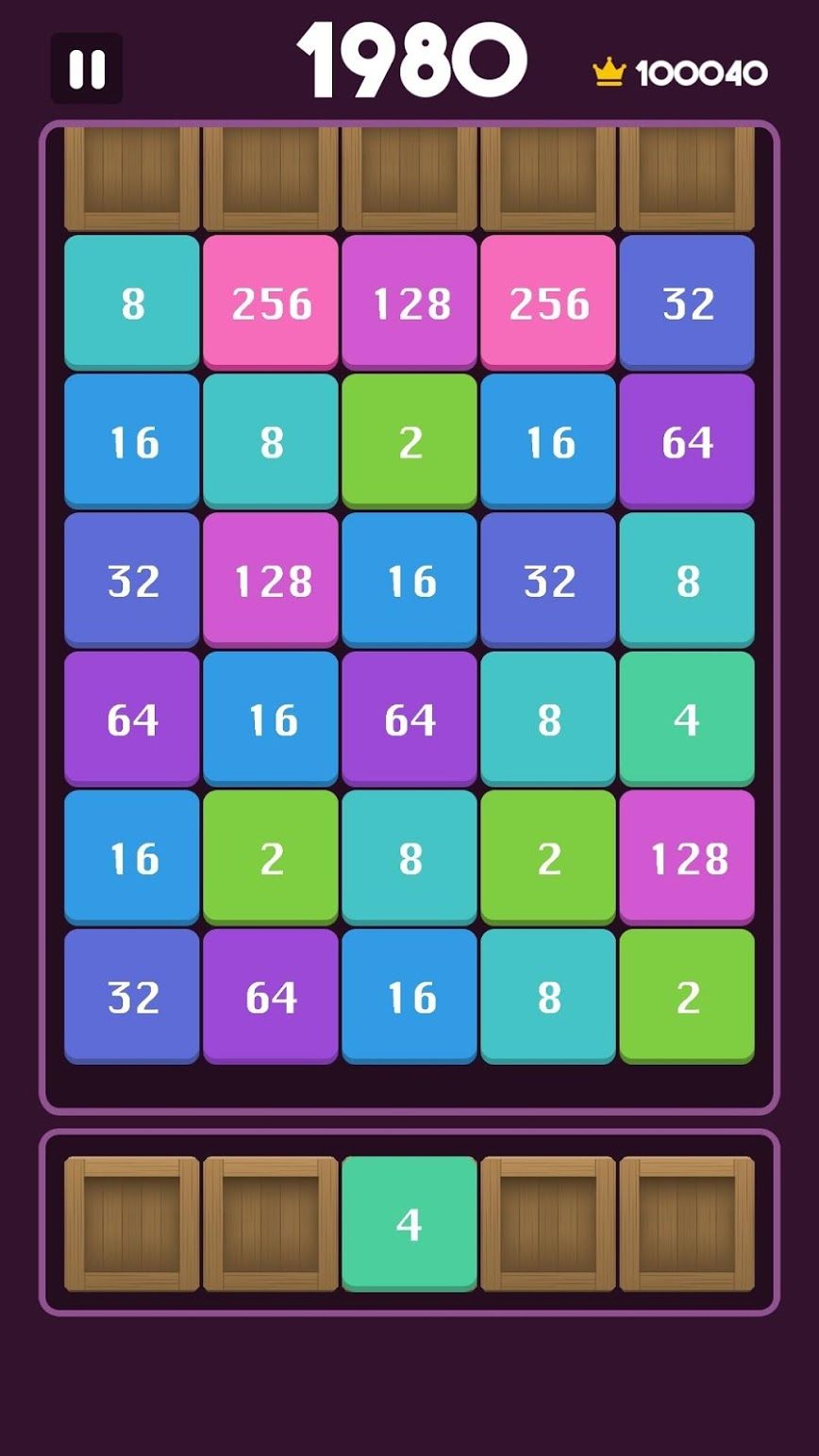Image resolution: width=819 pixels, height=1456 pixels.
Task: Select the 32 tile in the bottom-left corner
Action: click(x=132, y=996)
